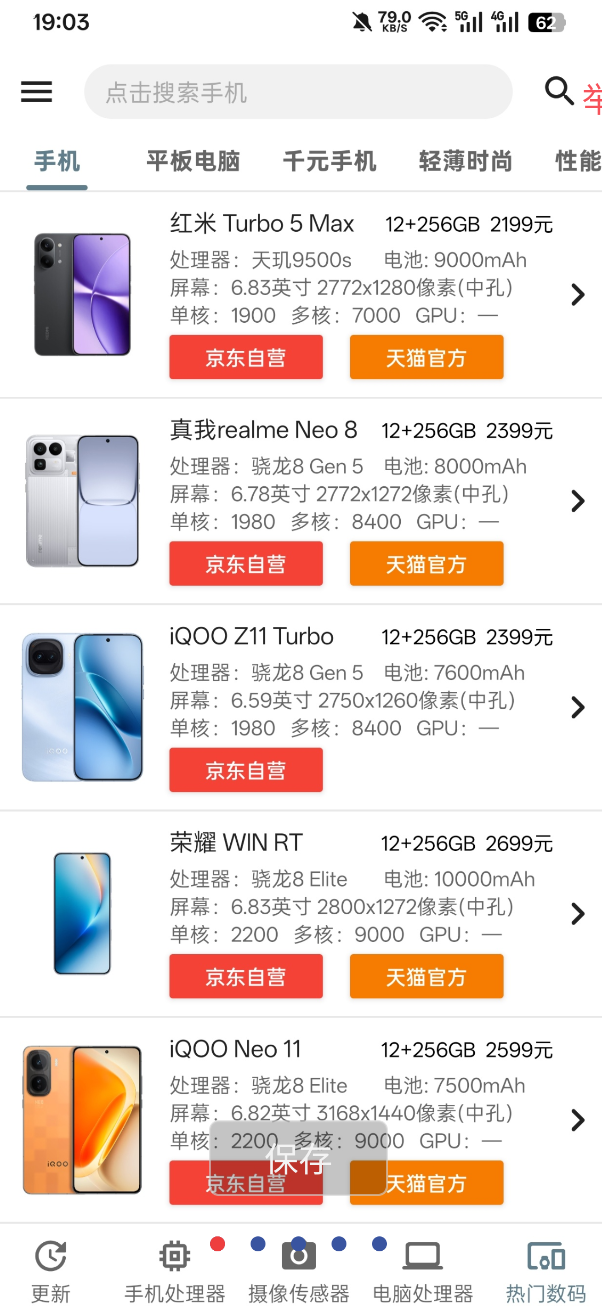Open 京东自营 for 真我realme Neo 8
The image size is (602, 1311).
click(246, 564)
